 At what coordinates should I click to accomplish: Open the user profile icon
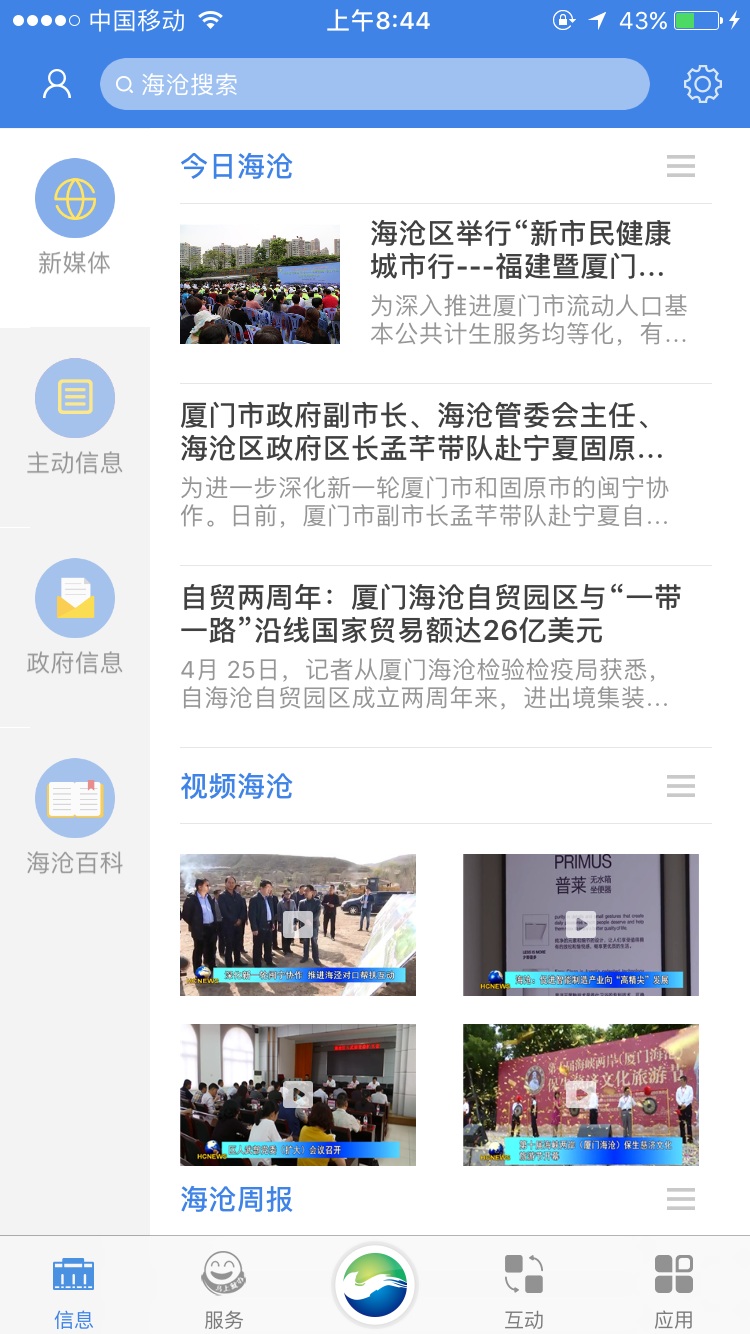click(x=57, y=84)
